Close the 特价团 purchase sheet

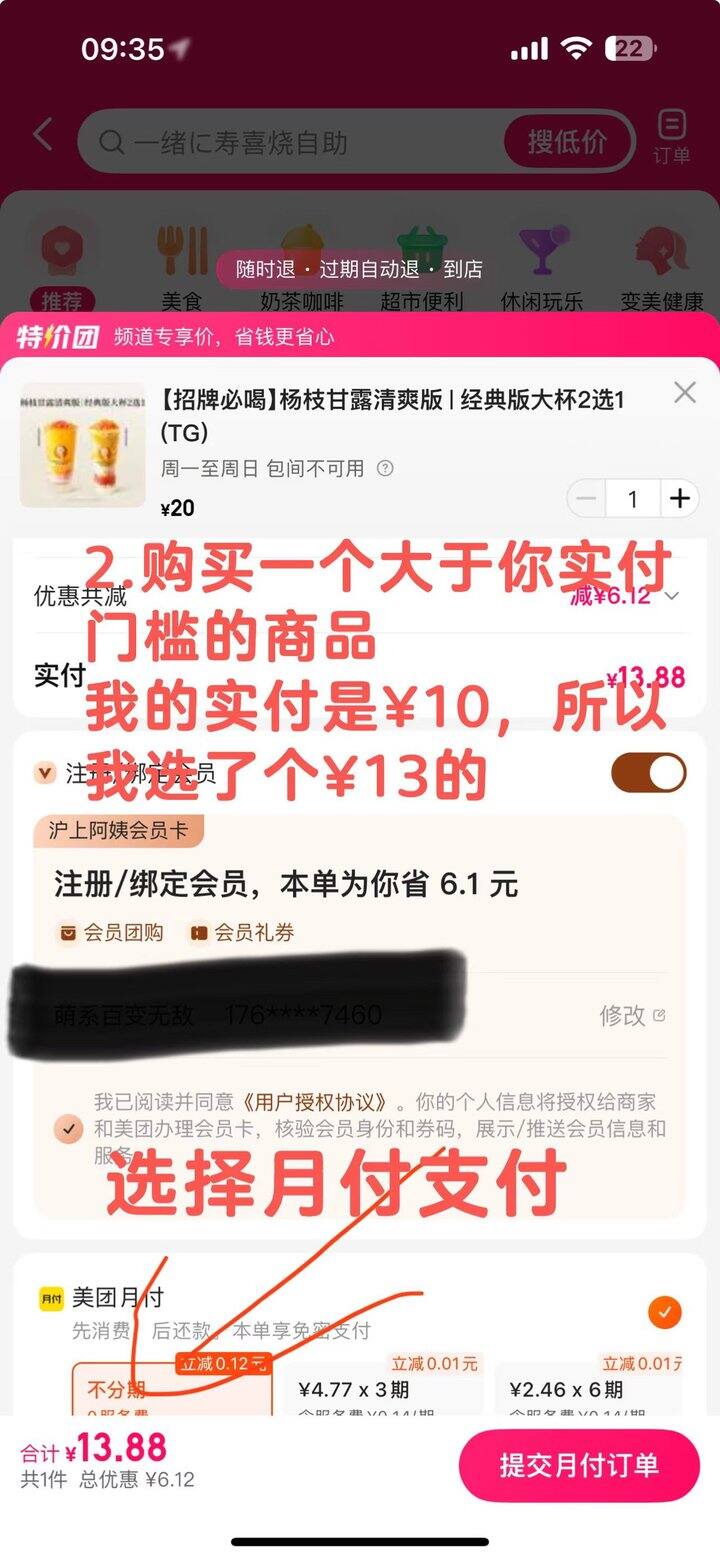(x=684, y=393)
